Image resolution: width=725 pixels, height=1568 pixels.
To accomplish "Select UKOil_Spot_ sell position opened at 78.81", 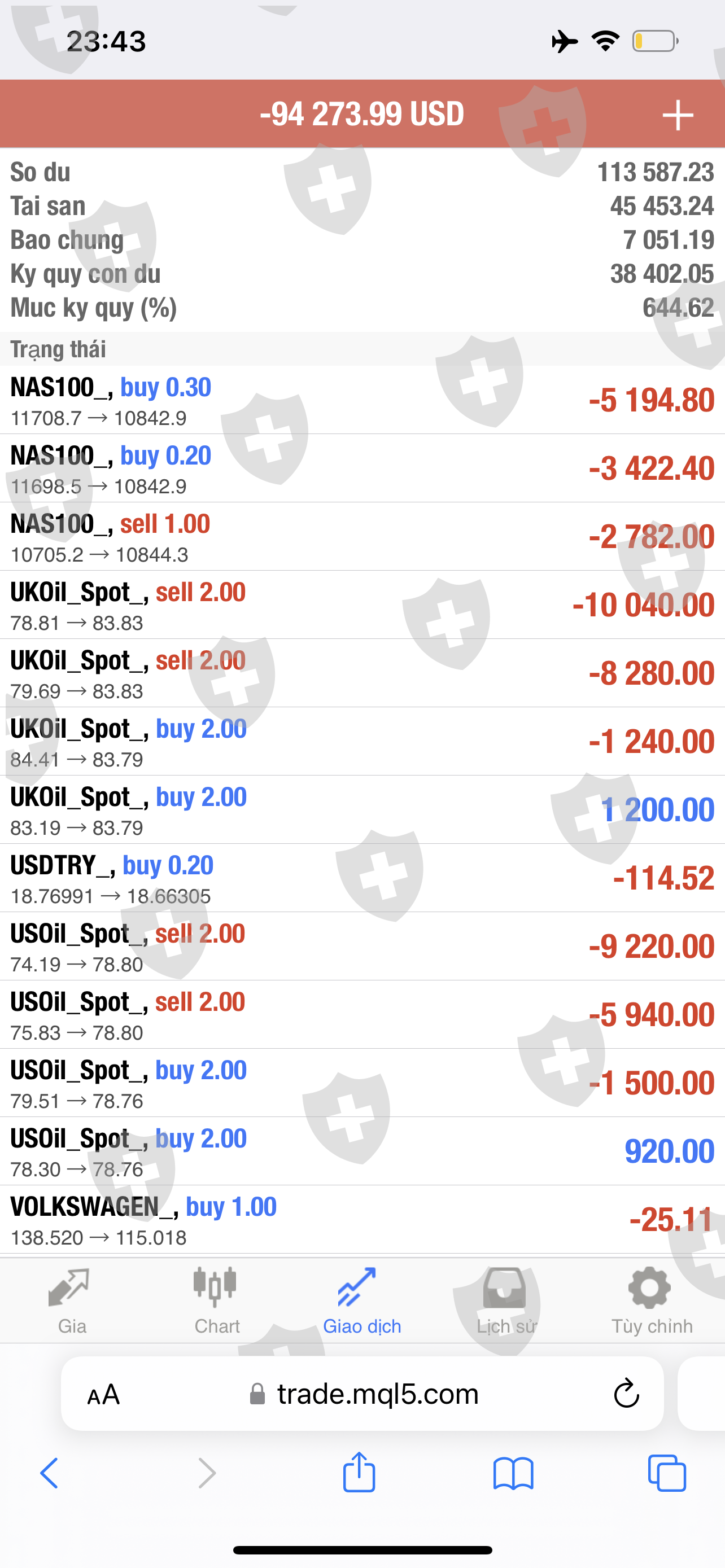I will pyautogui.click(x=362, y=605).
